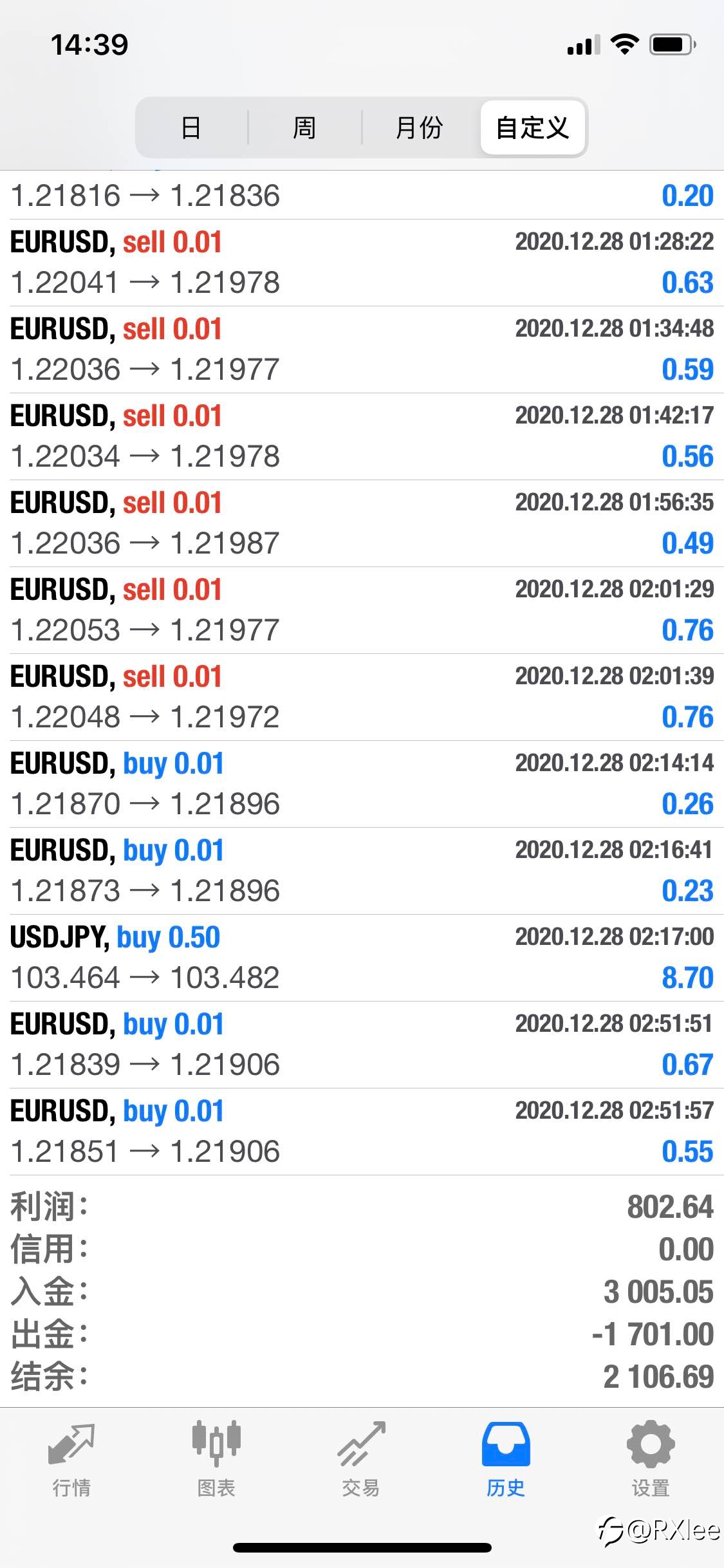The width and height of the screenshot is (724, 1568).
Task: Expand EURUSD buy trade at 02:51:51
Action: 362,1045
